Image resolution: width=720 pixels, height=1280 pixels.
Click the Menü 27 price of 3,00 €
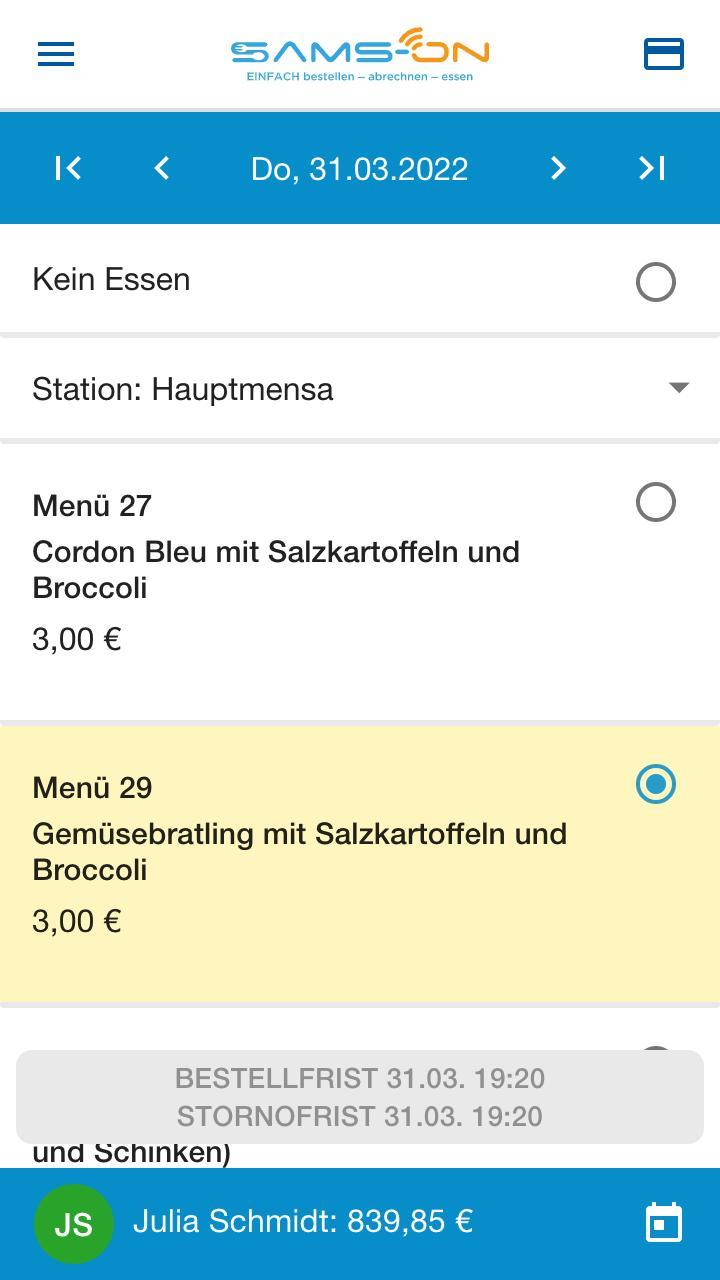click(x=77, y=638)
